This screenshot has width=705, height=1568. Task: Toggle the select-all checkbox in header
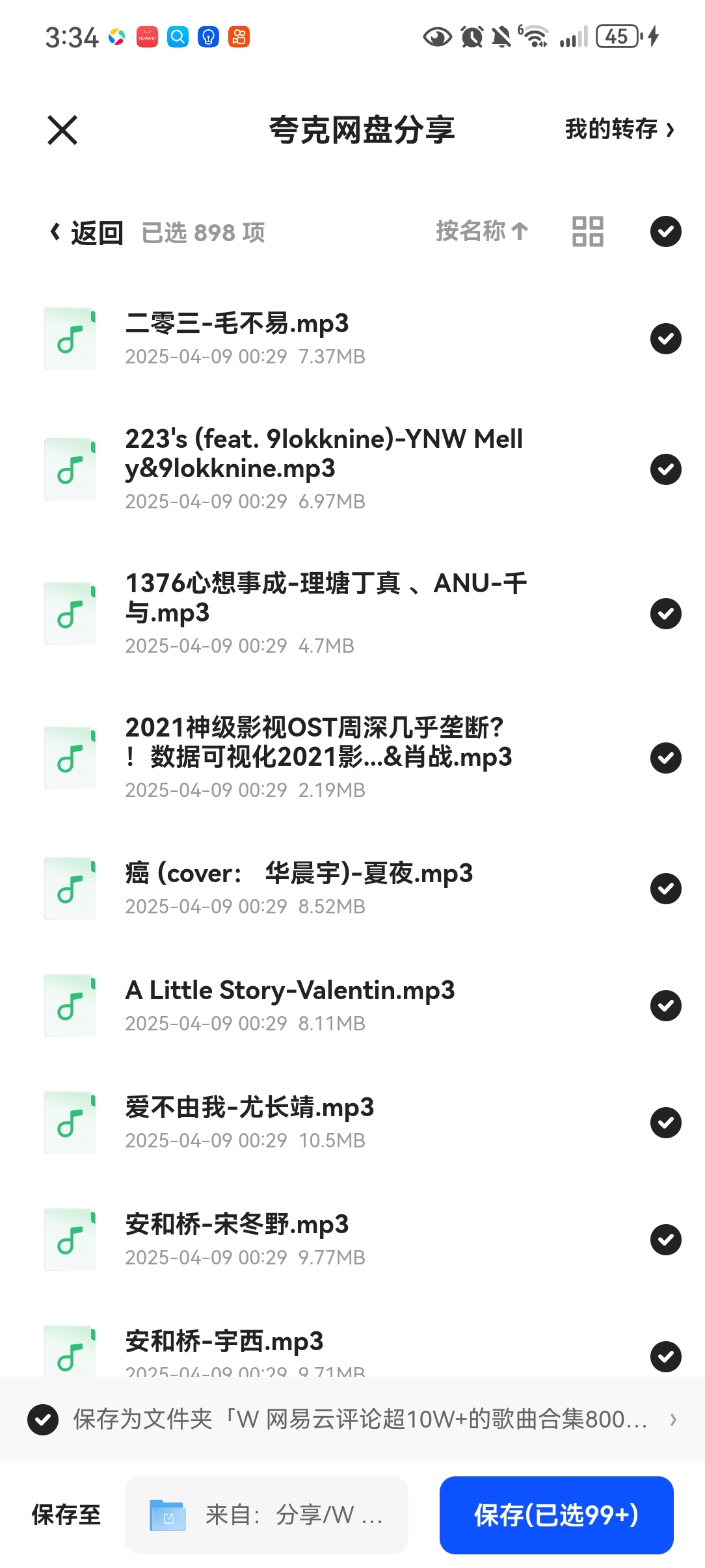pos(665,231)
